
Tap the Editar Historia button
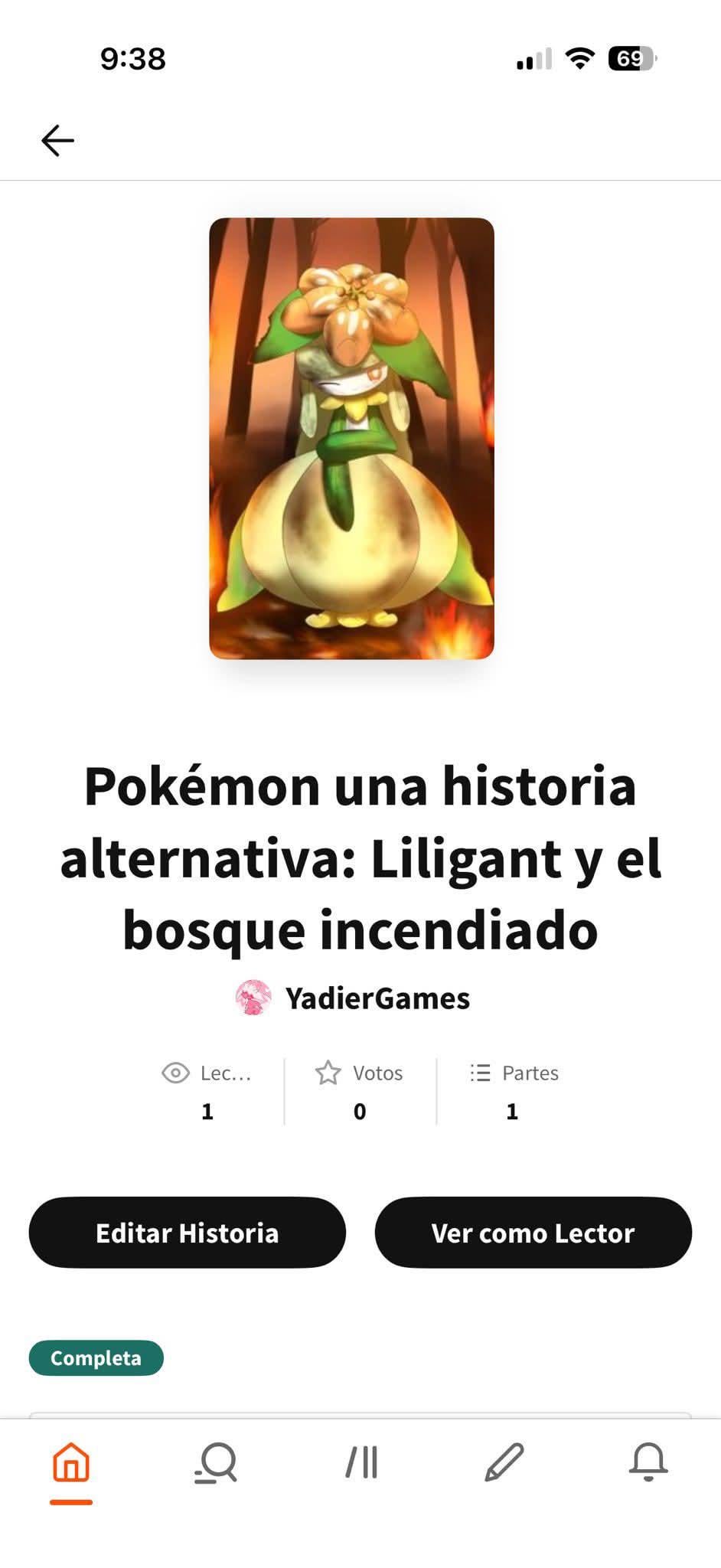click(188, 1233)
